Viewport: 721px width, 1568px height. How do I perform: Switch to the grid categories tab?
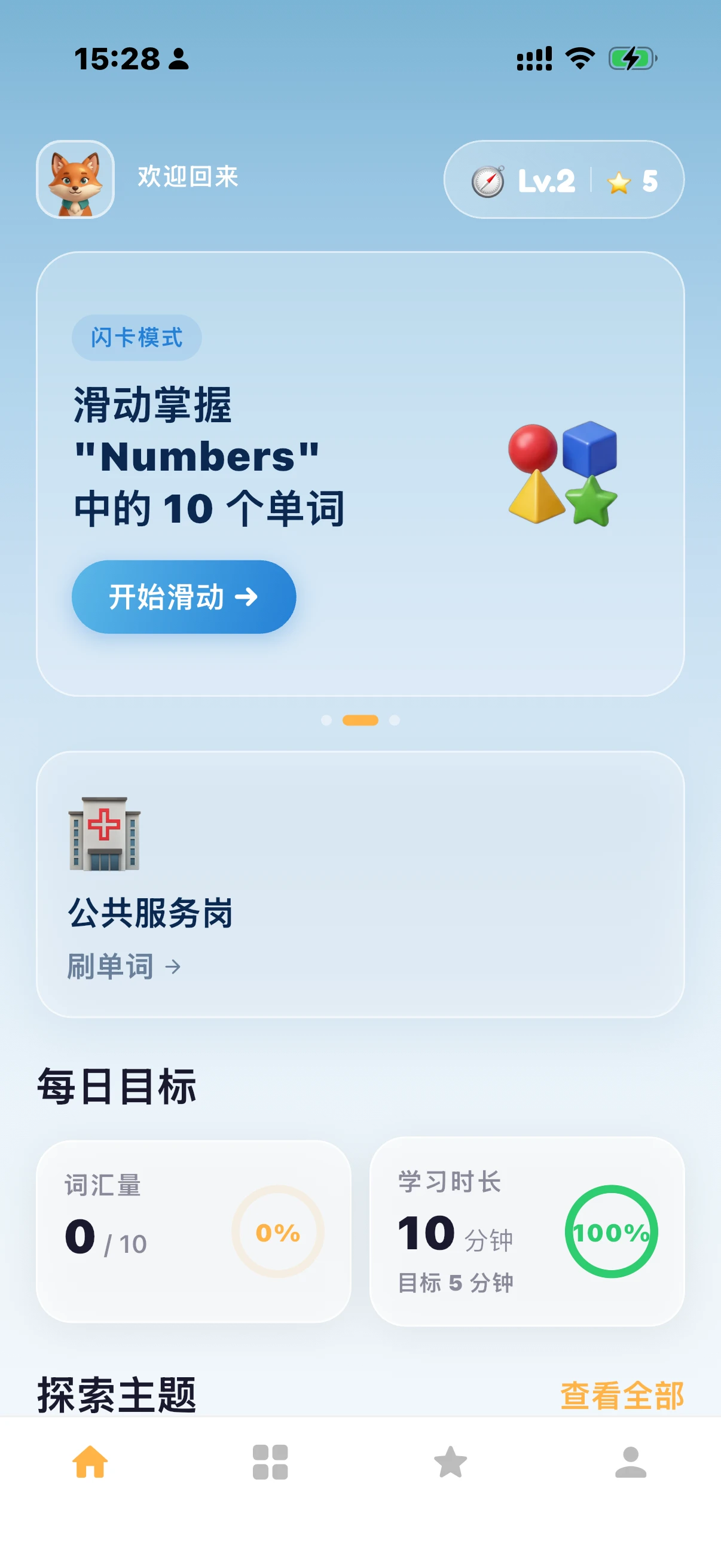(270, 1462)
